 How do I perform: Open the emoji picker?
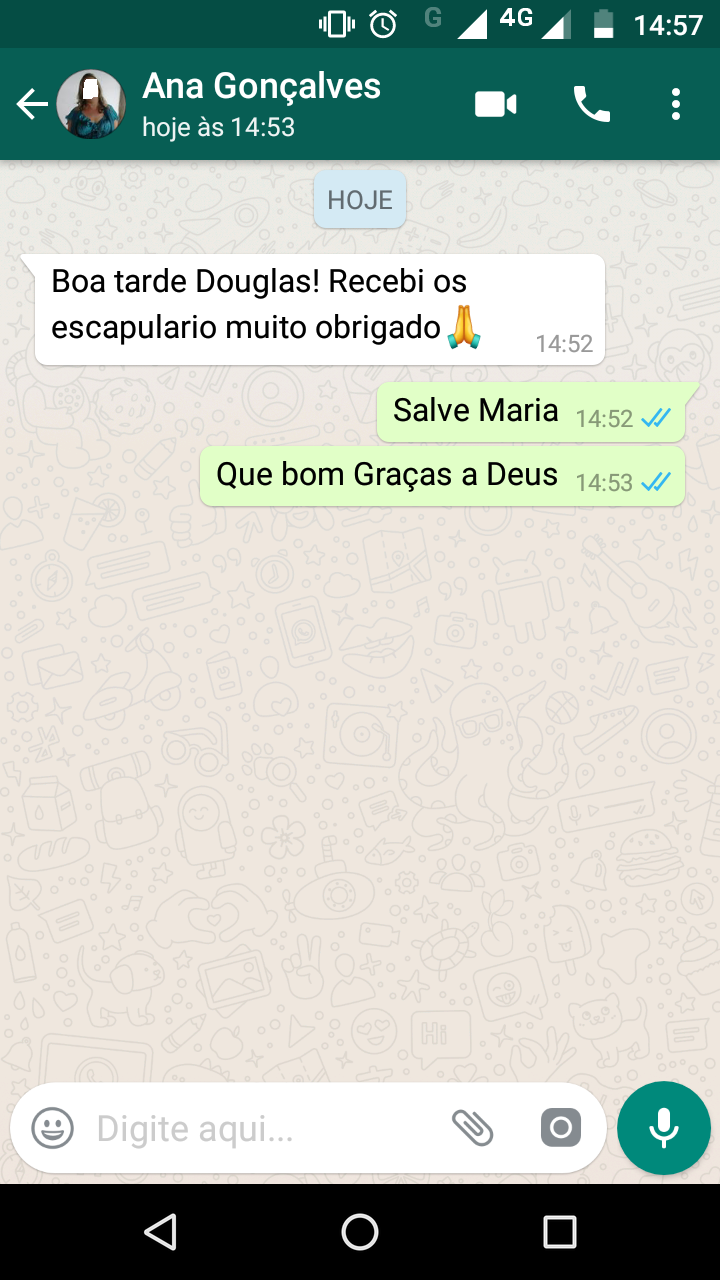[53, 1129]
